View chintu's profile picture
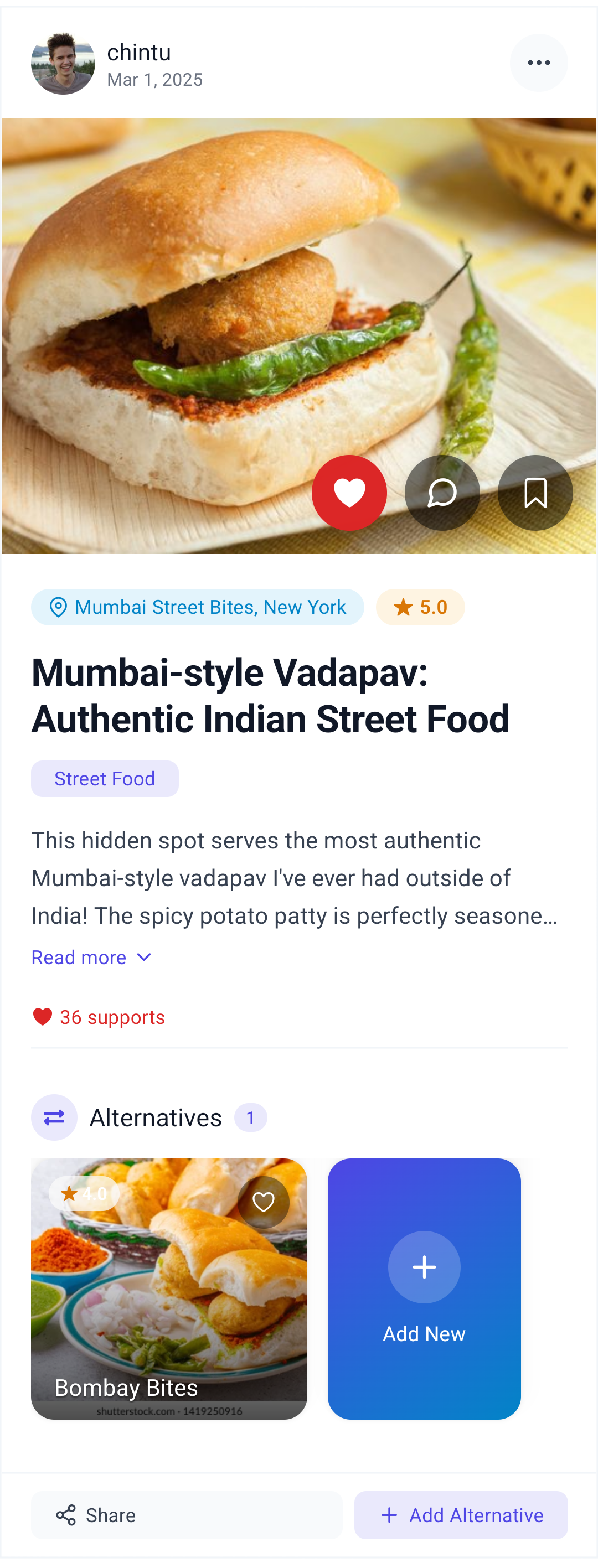Screen dimensions: 598x1568 click(63, 63)
